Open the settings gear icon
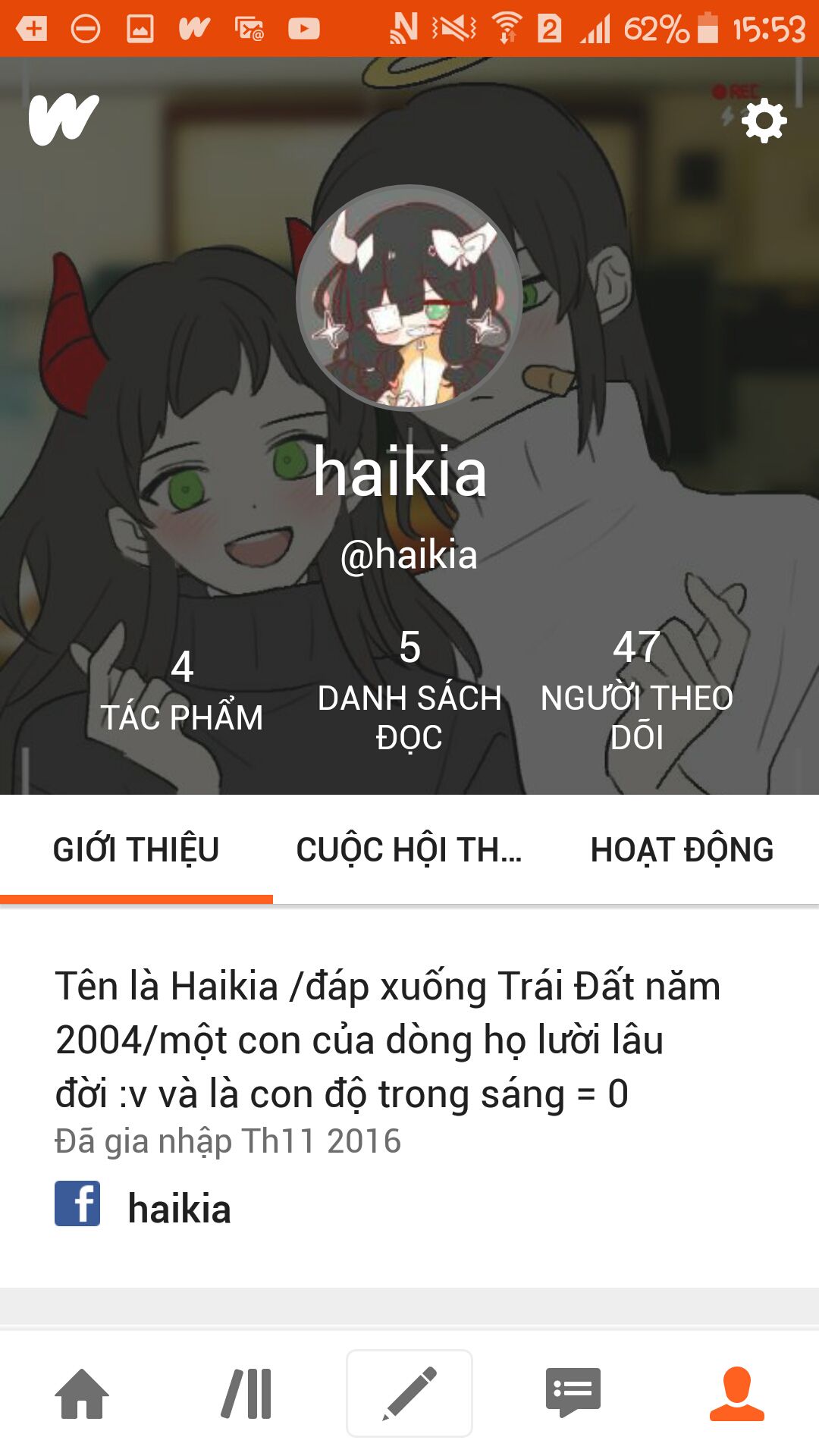819x1456 pixels. tap(764, 120)
